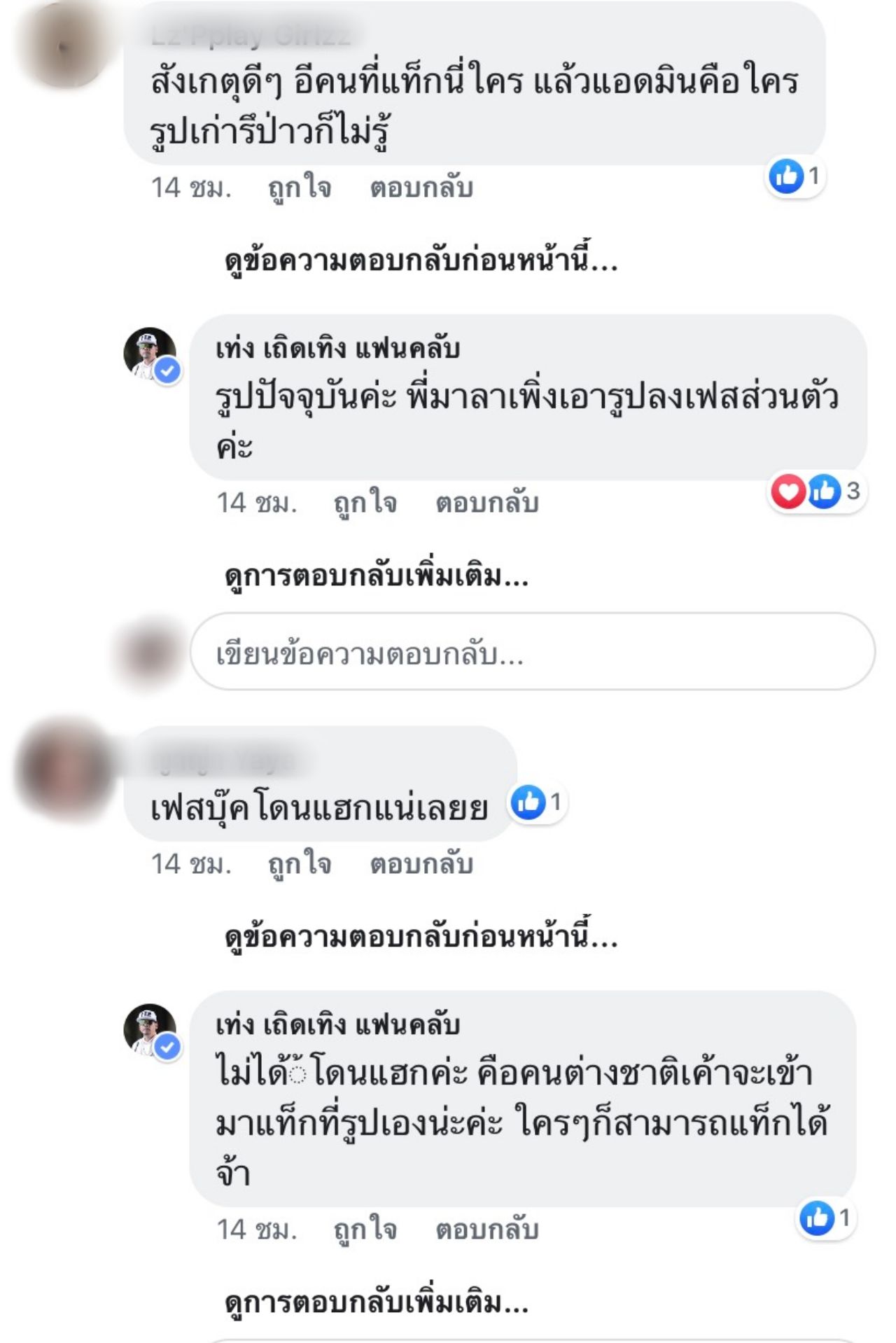
Task: View more replies below the "รูปปัจจุบันค่ะ" reply
Action: [377, 576]
